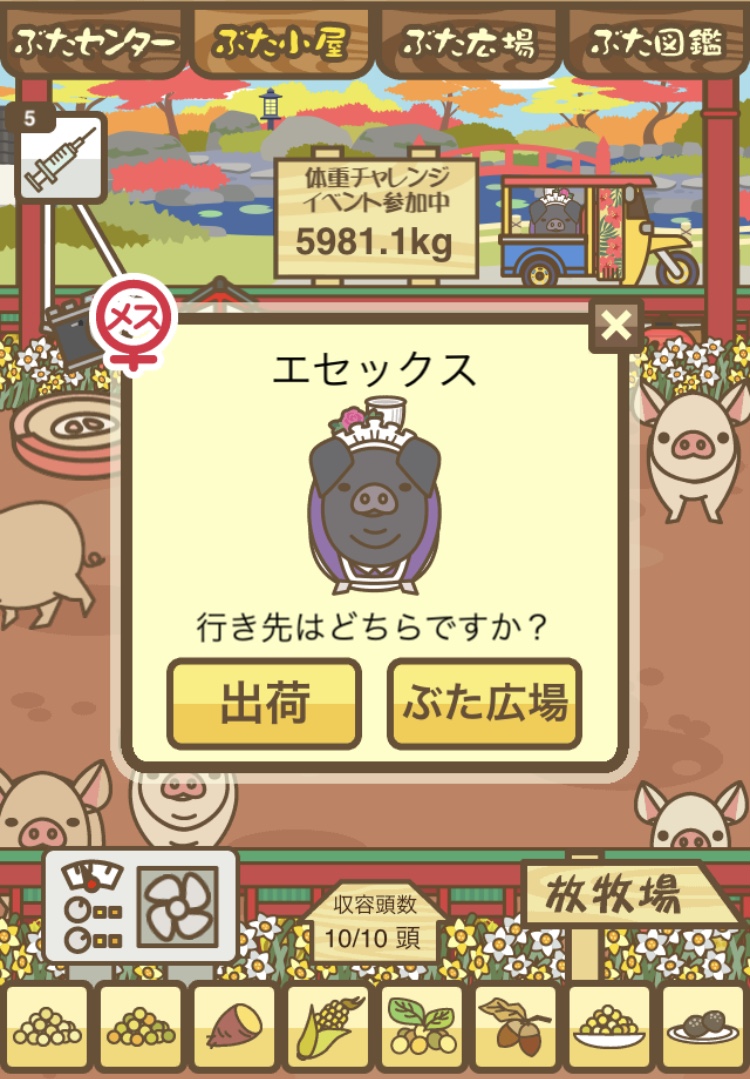Open the ぶたセンター tab
750x1079 pixels.
click(94, 43)
